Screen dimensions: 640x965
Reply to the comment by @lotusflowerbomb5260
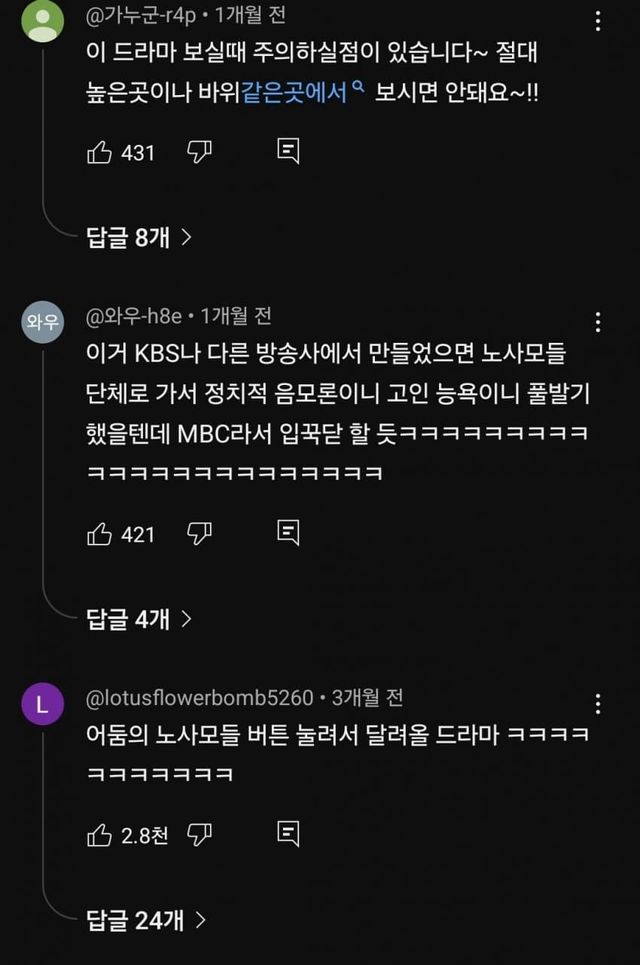click(x=288, y=835)
